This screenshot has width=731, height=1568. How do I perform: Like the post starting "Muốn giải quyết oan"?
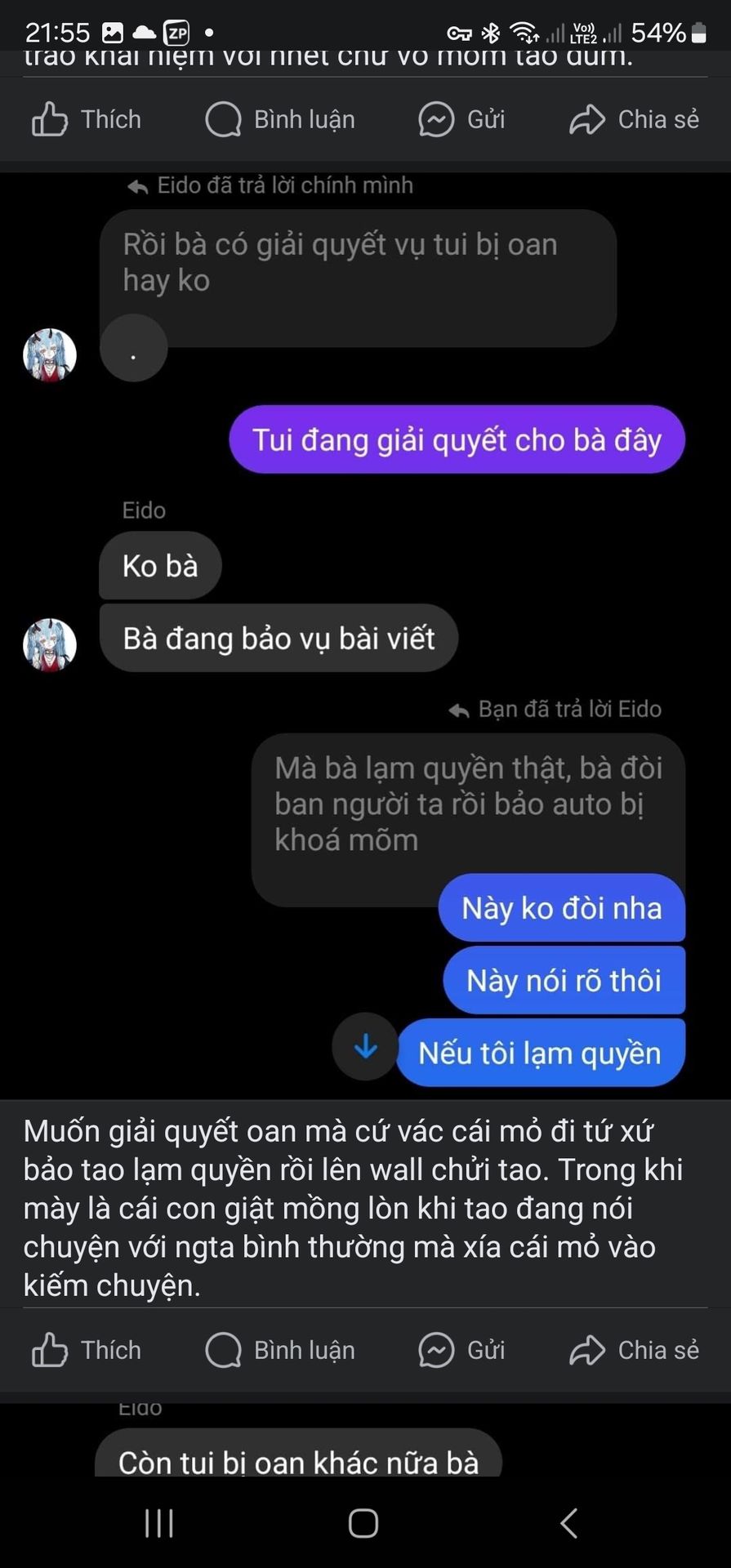[87, 1350]
